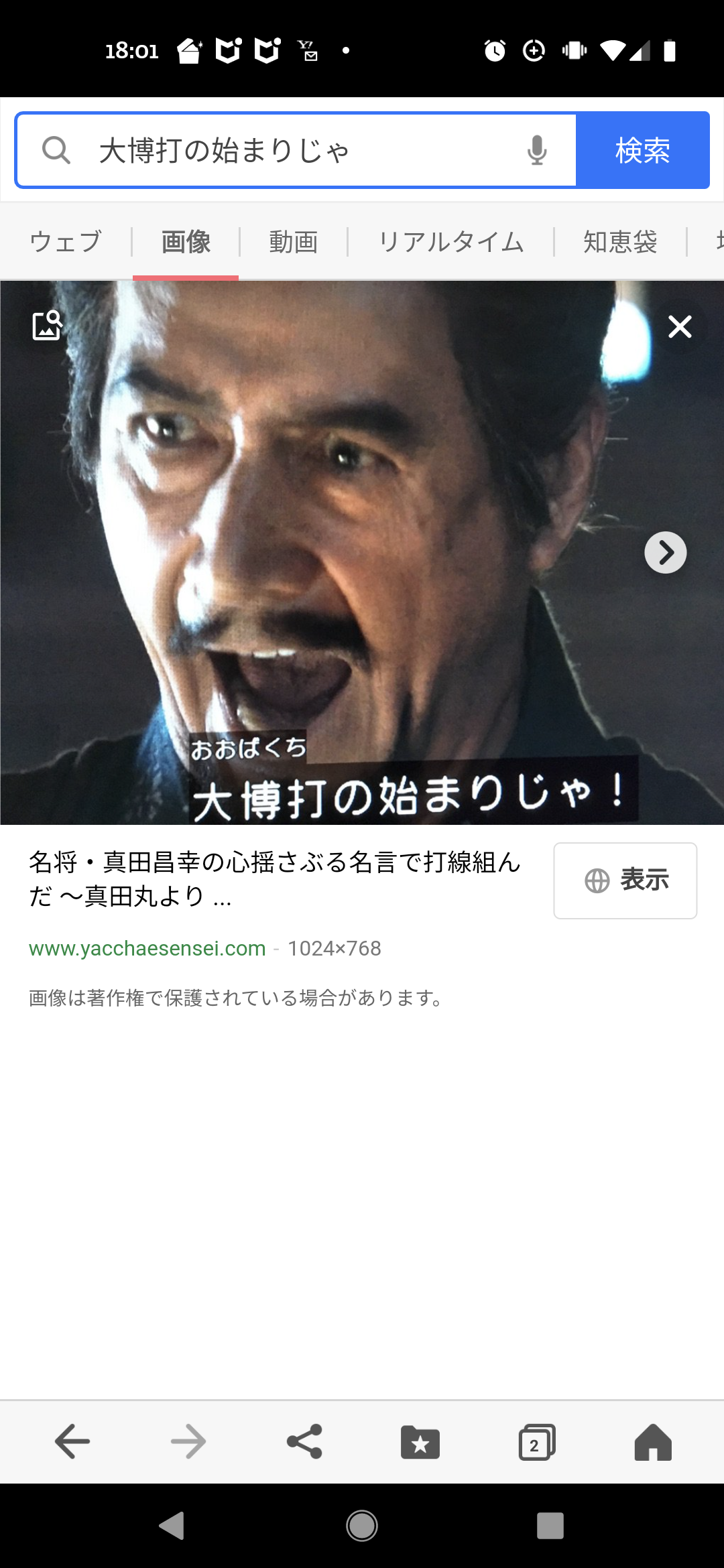Start voice search with the microphone
The height and width of the screenshot is (1568, 724).
coord(537,150)
